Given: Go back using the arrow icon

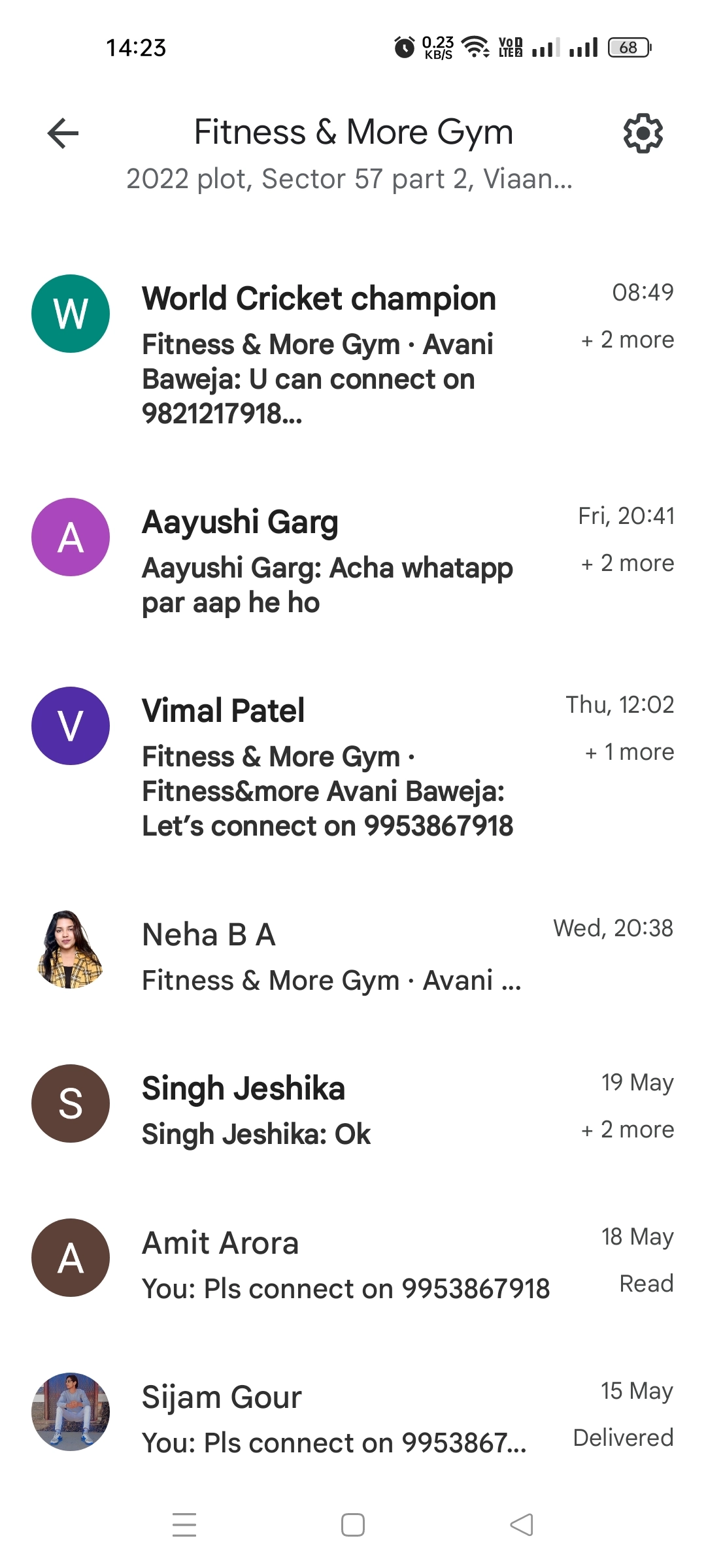Looking at the screenshot, I should 63,133.
